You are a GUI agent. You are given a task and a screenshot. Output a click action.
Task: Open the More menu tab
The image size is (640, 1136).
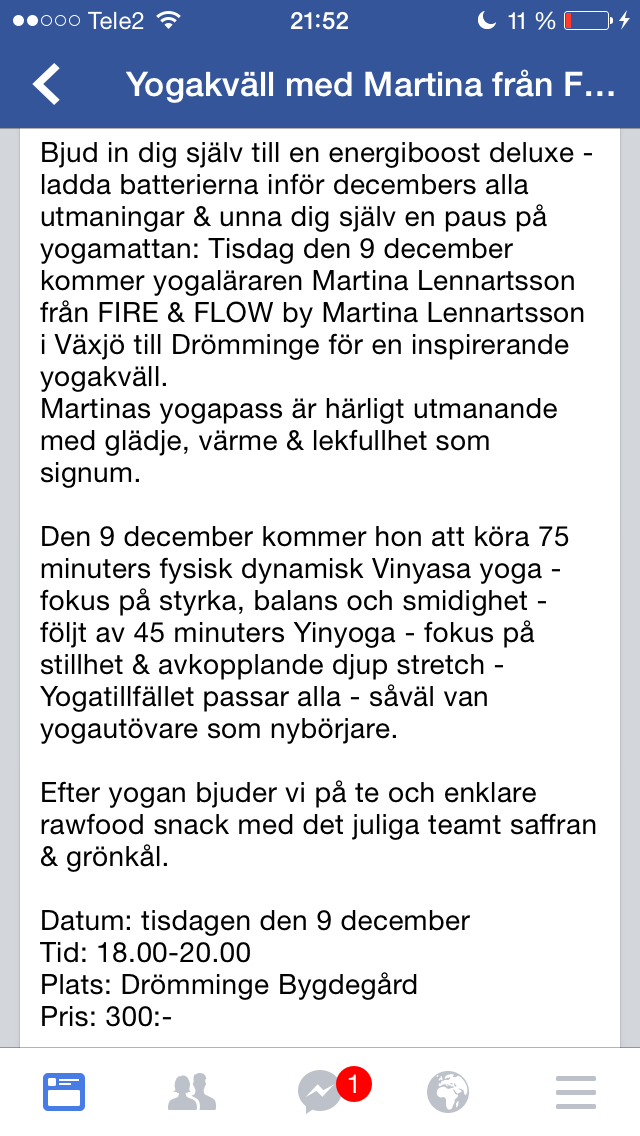[576, 1092]
